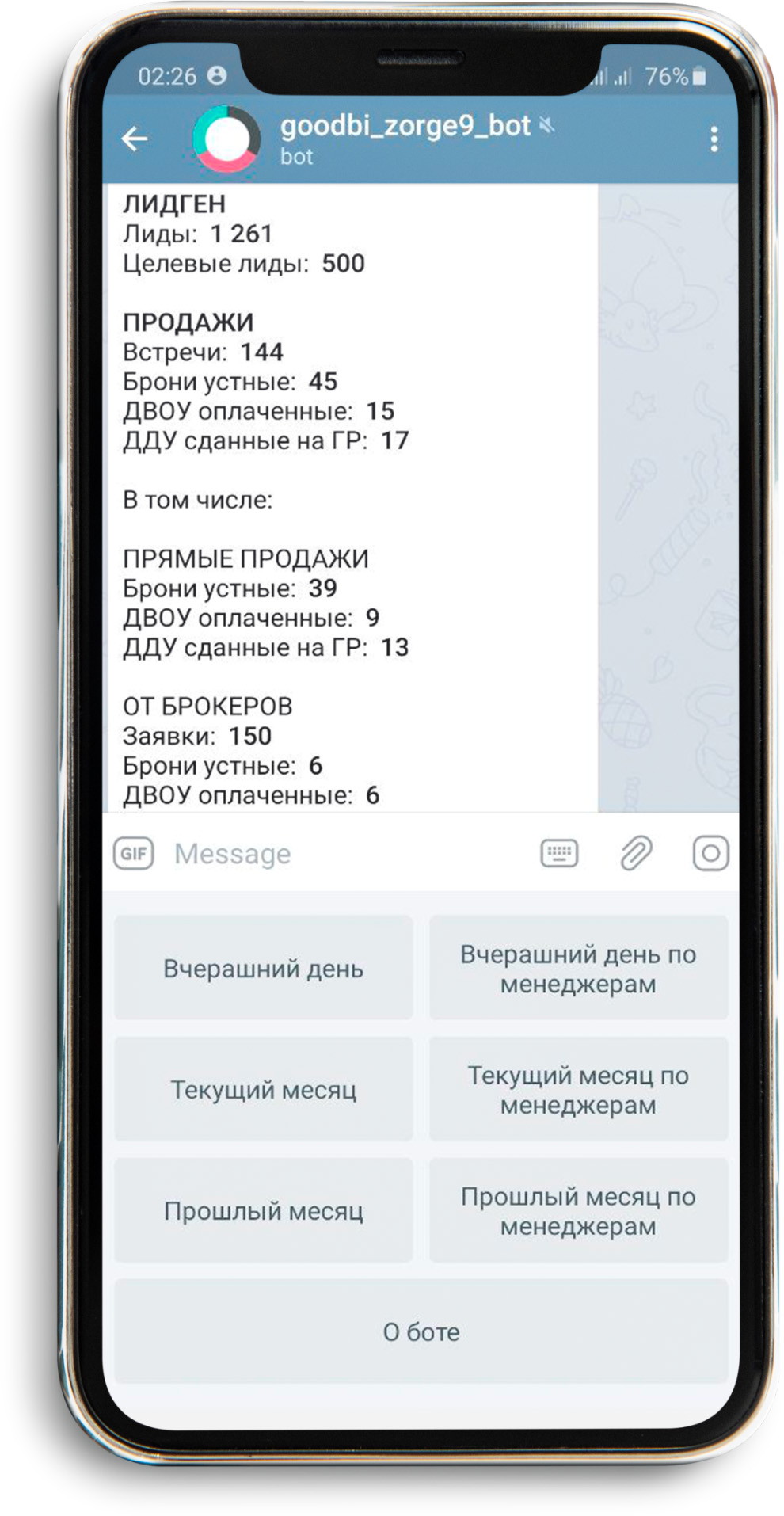Tap Текущий месяц по менеджерам
The height and width of the screenshot is (1516, 784).
[578, 1089]
